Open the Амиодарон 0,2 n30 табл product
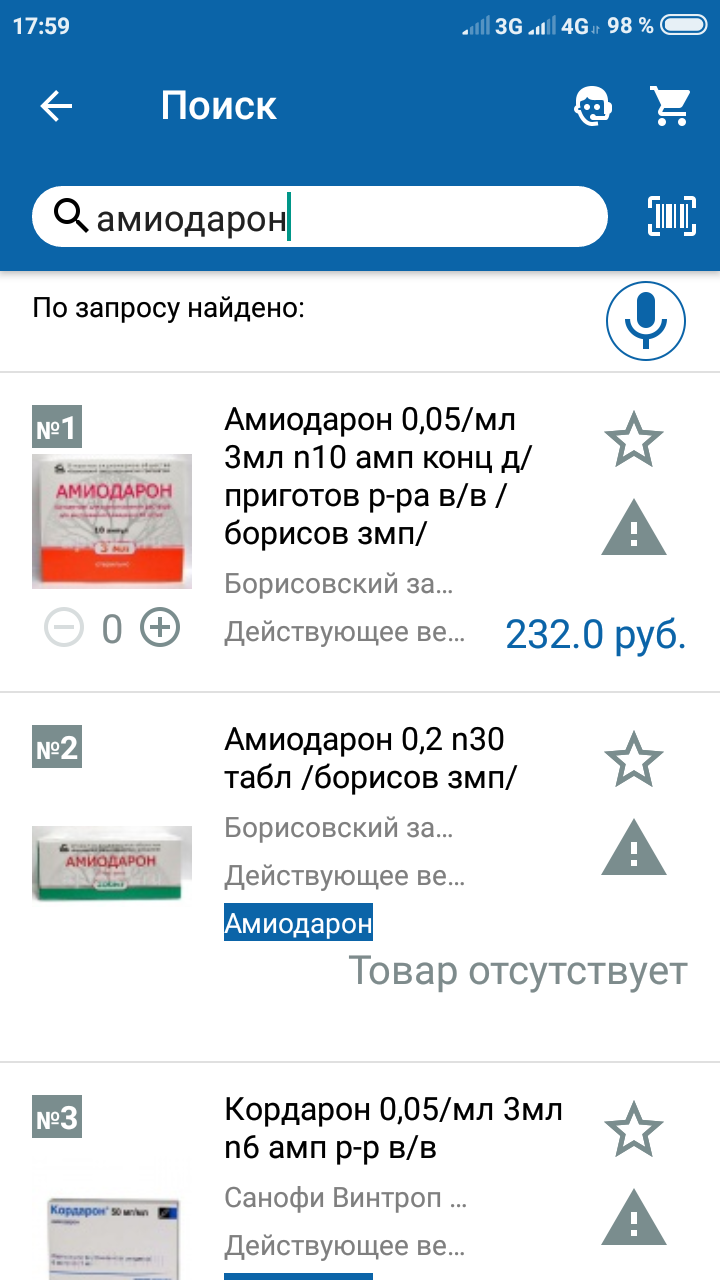720x1280 pixels. (x=370, y=757)
